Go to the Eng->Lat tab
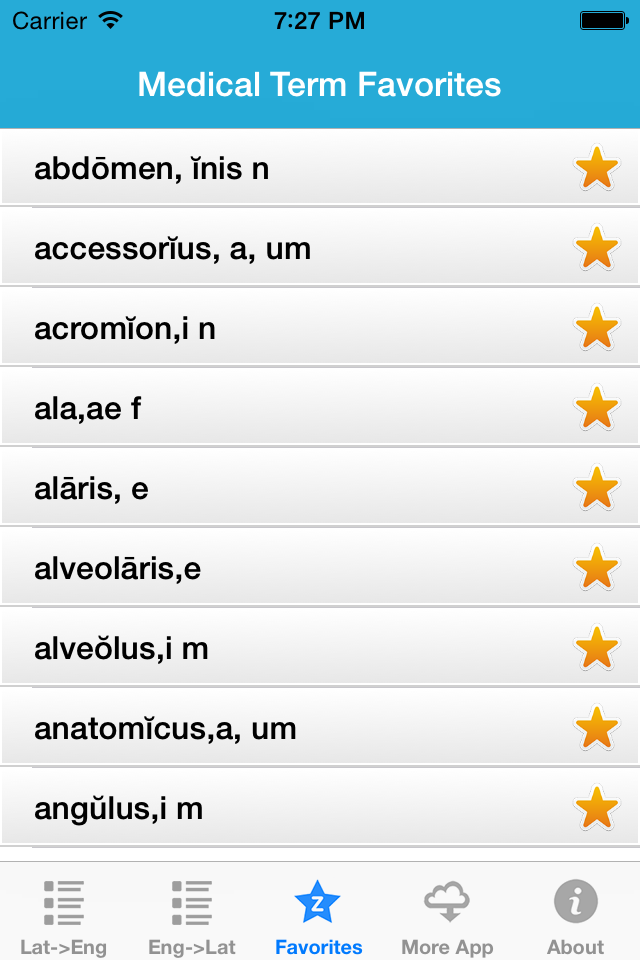 [x=192, y=915]
